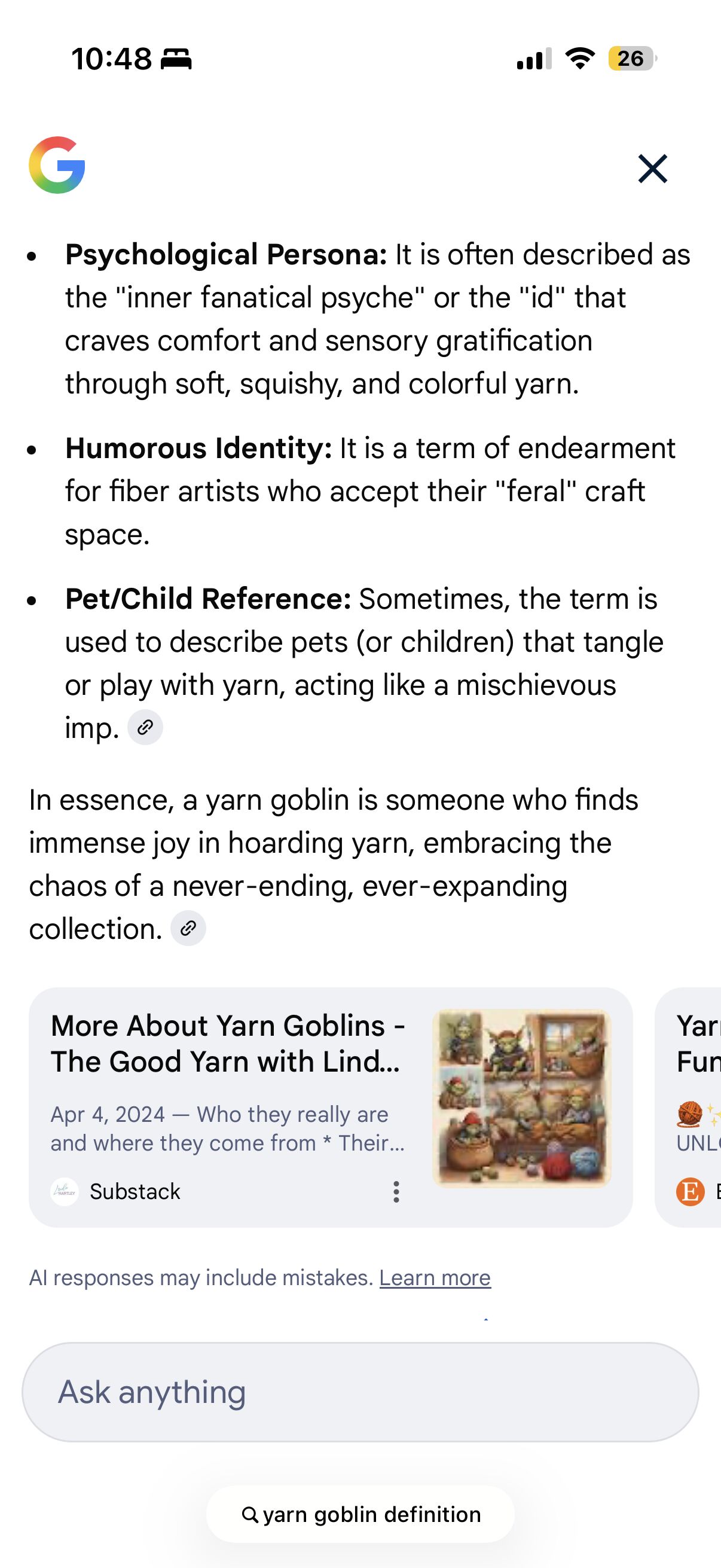Close the Google AI overview panel
The height and width of the screenshot is (1568, 721).
(652, 169)
